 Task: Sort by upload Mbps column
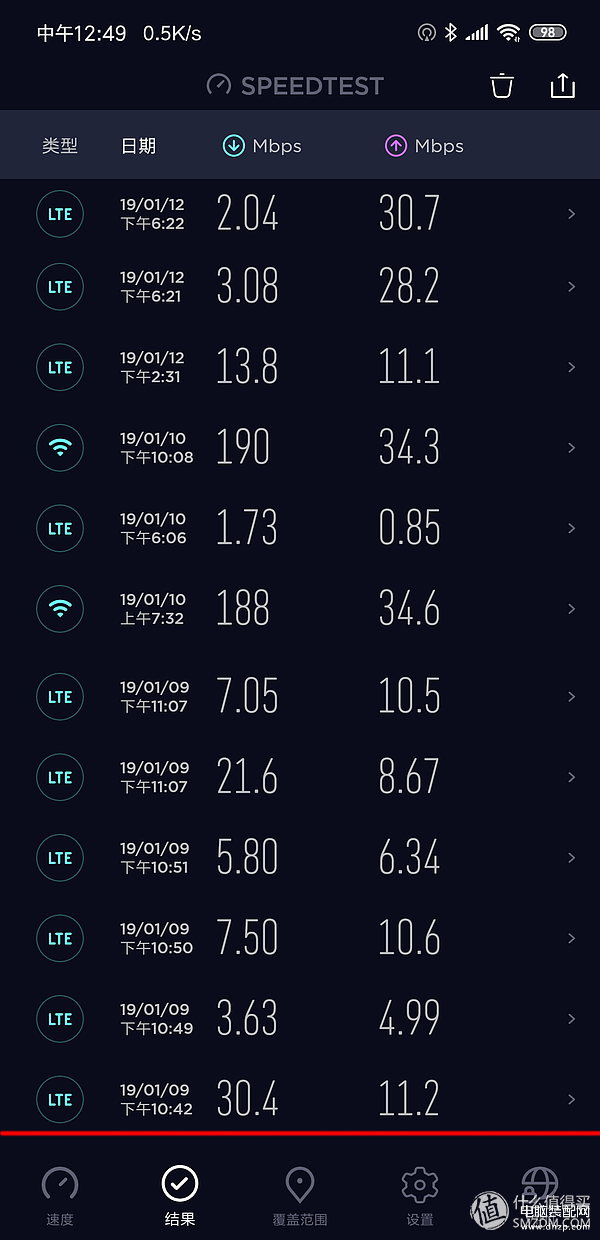tap(424, 146)
